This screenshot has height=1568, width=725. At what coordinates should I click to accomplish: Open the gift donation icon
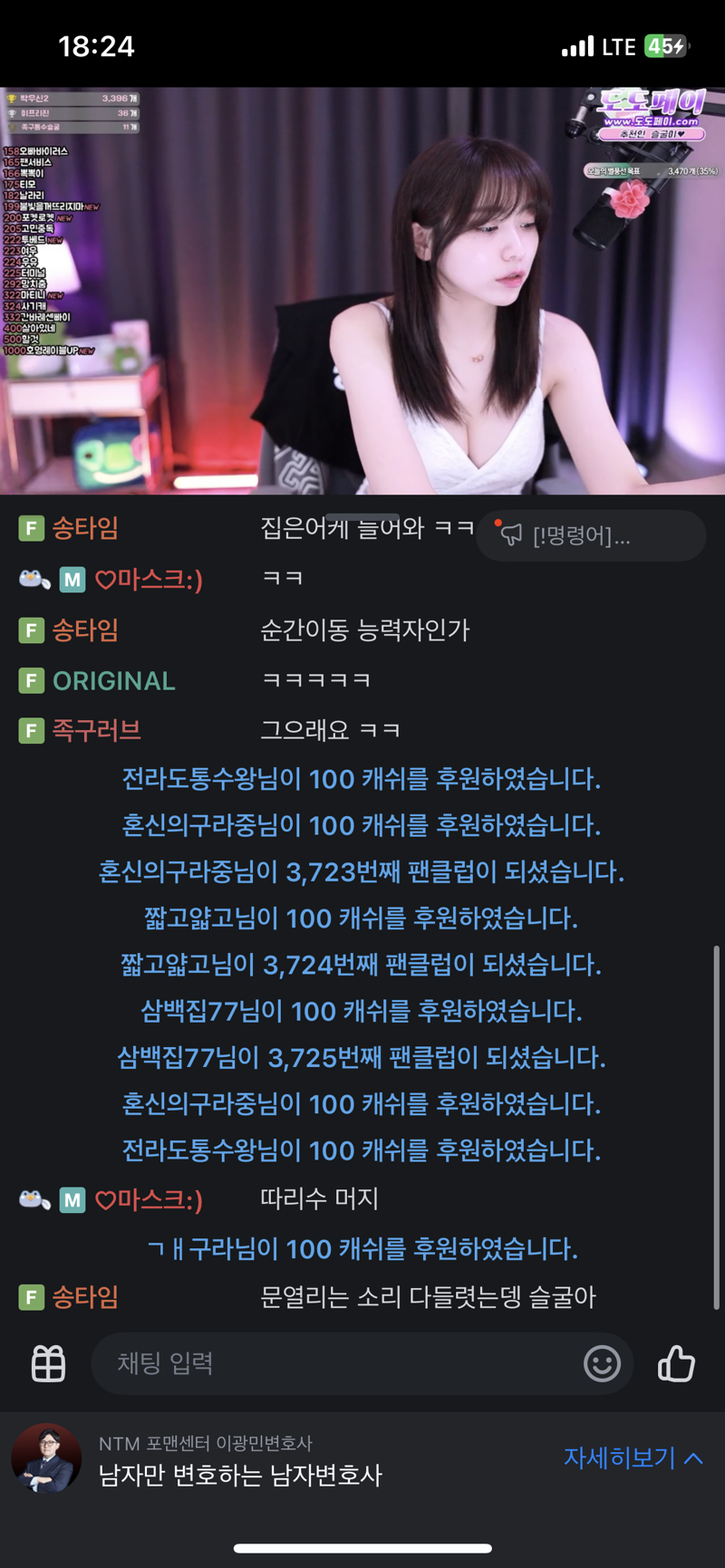click(48, 1363)
